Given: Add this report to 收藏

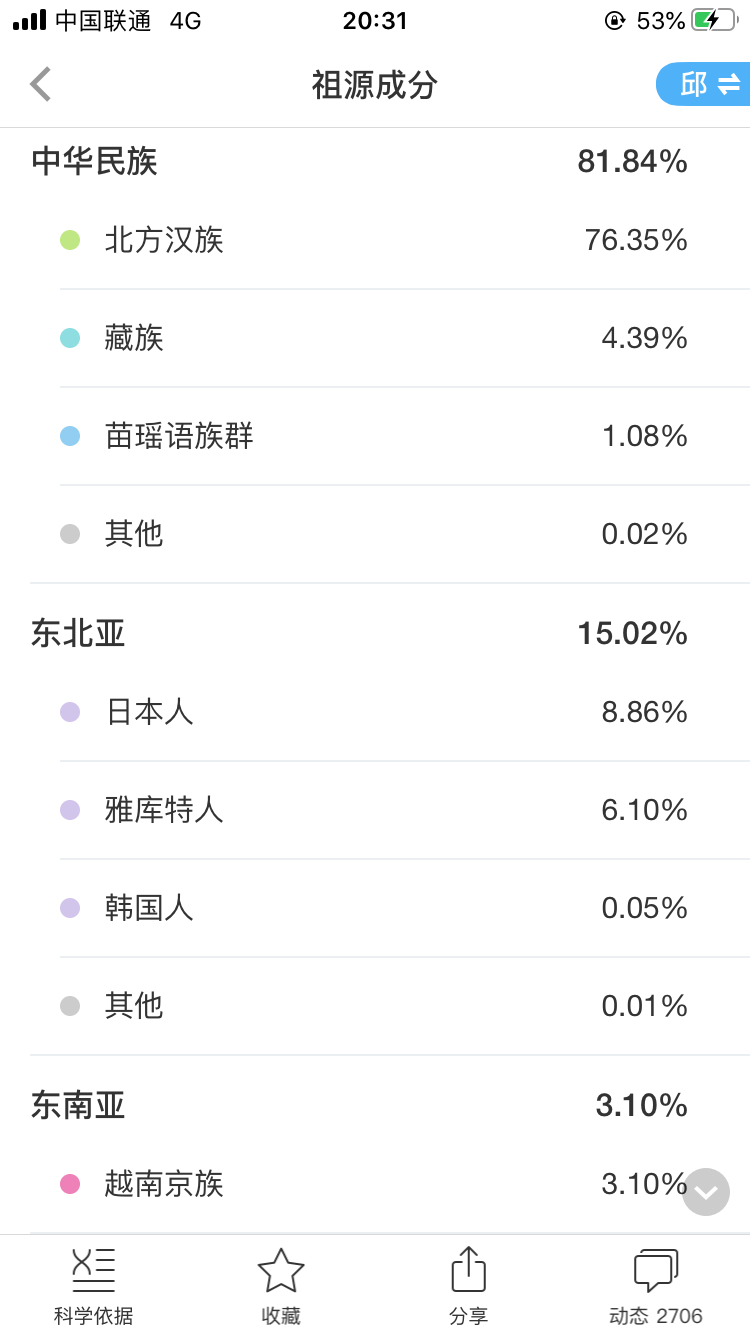Looking at the screenshot, I should [281, 1286].
